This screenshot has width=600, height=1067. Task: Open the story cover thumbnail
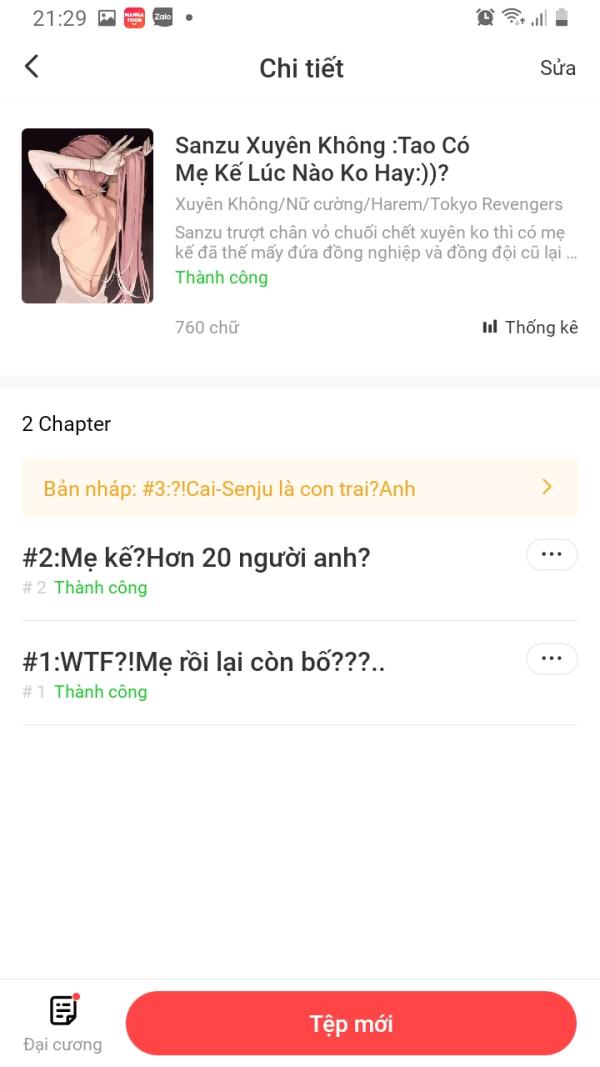point(88,216)
